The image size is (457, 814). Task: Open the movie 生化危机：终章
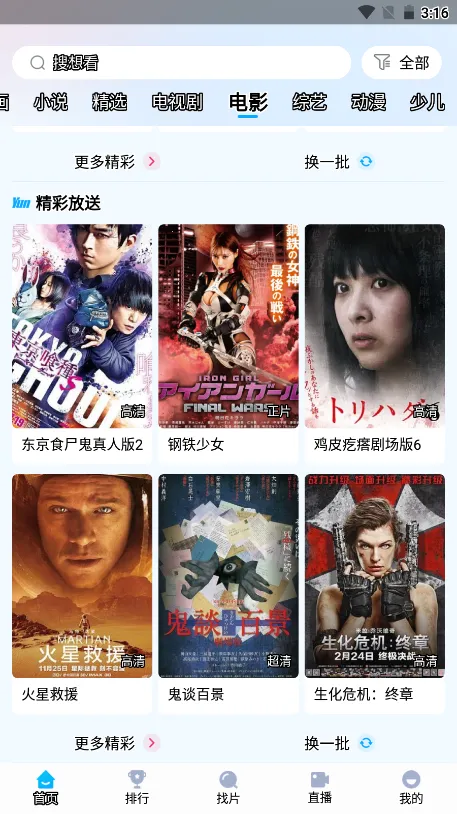click(x=375, y=593)
